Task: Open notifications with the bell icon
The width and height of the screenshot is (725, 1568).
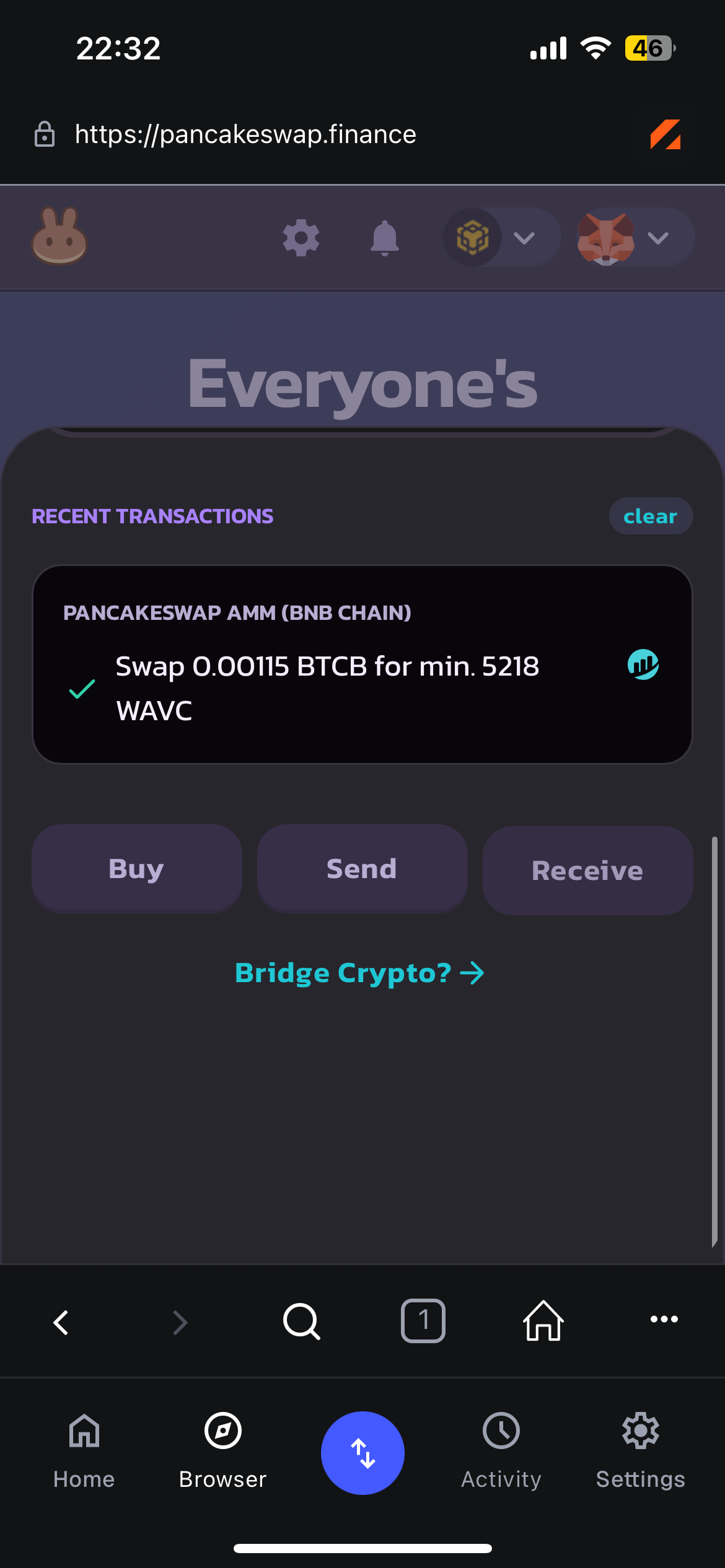Action: [x=384, y=237]
